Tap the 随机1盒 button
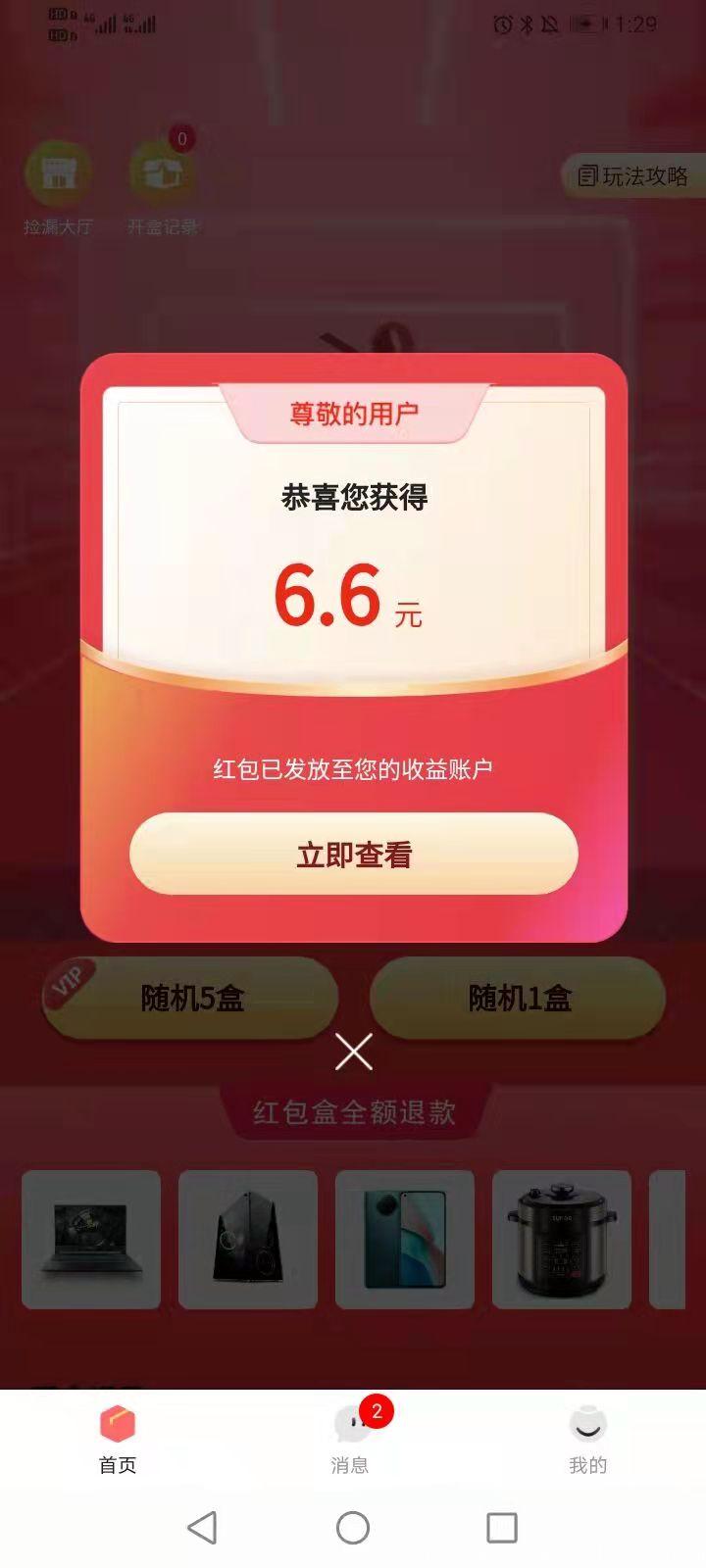The image size is (706, 1568). point(520,998)
